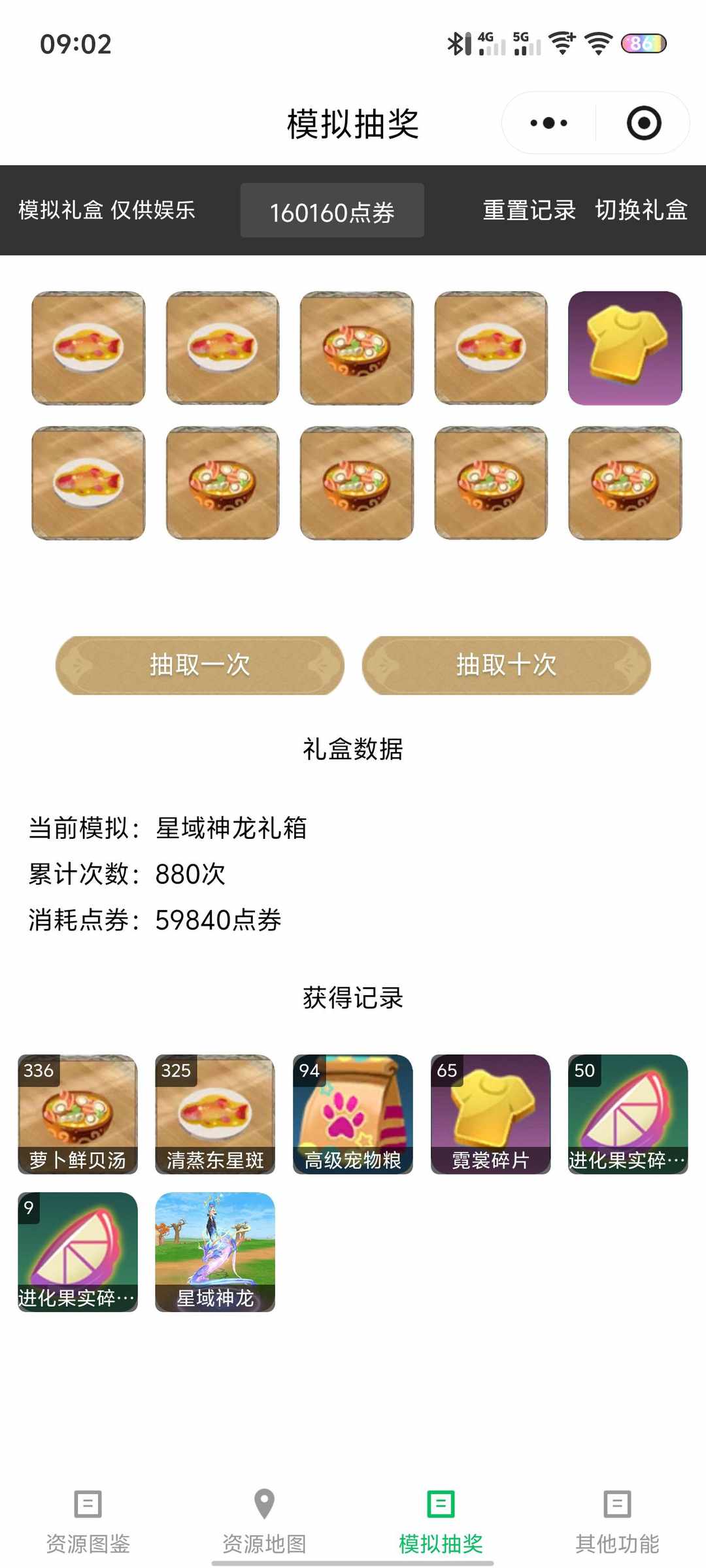Image resolution: width=706 pixels, height=1568 pixels.
Task: Click 重置记录 to reset records
Action: (528, 210)
